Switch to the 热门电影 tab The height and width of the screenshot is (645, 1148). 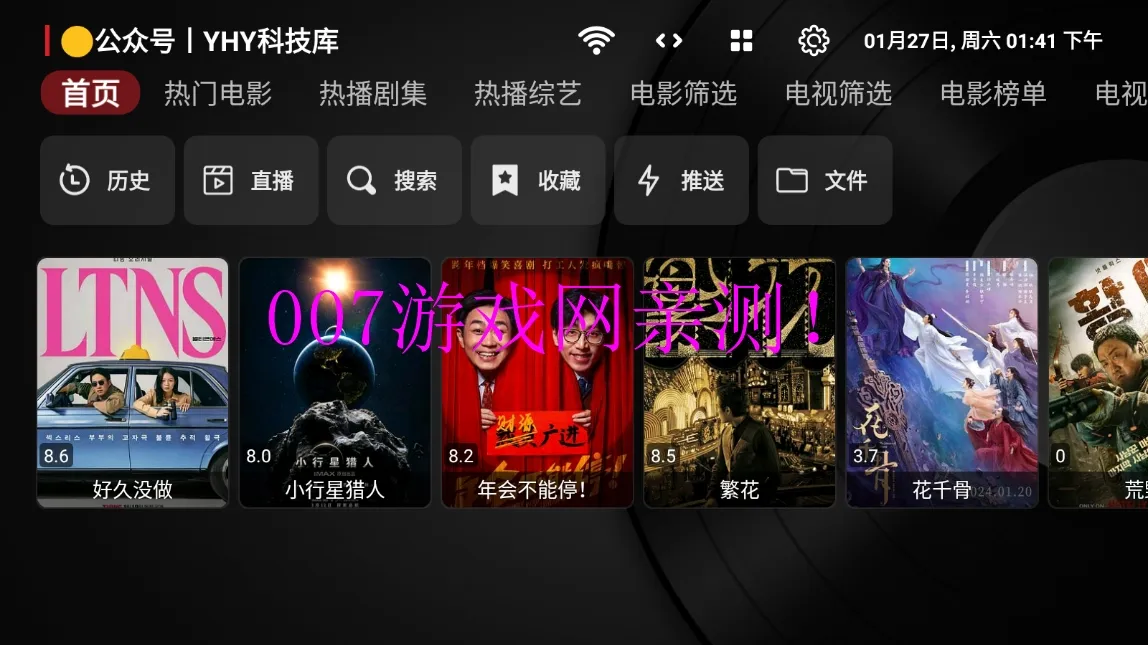pos(218,94)
